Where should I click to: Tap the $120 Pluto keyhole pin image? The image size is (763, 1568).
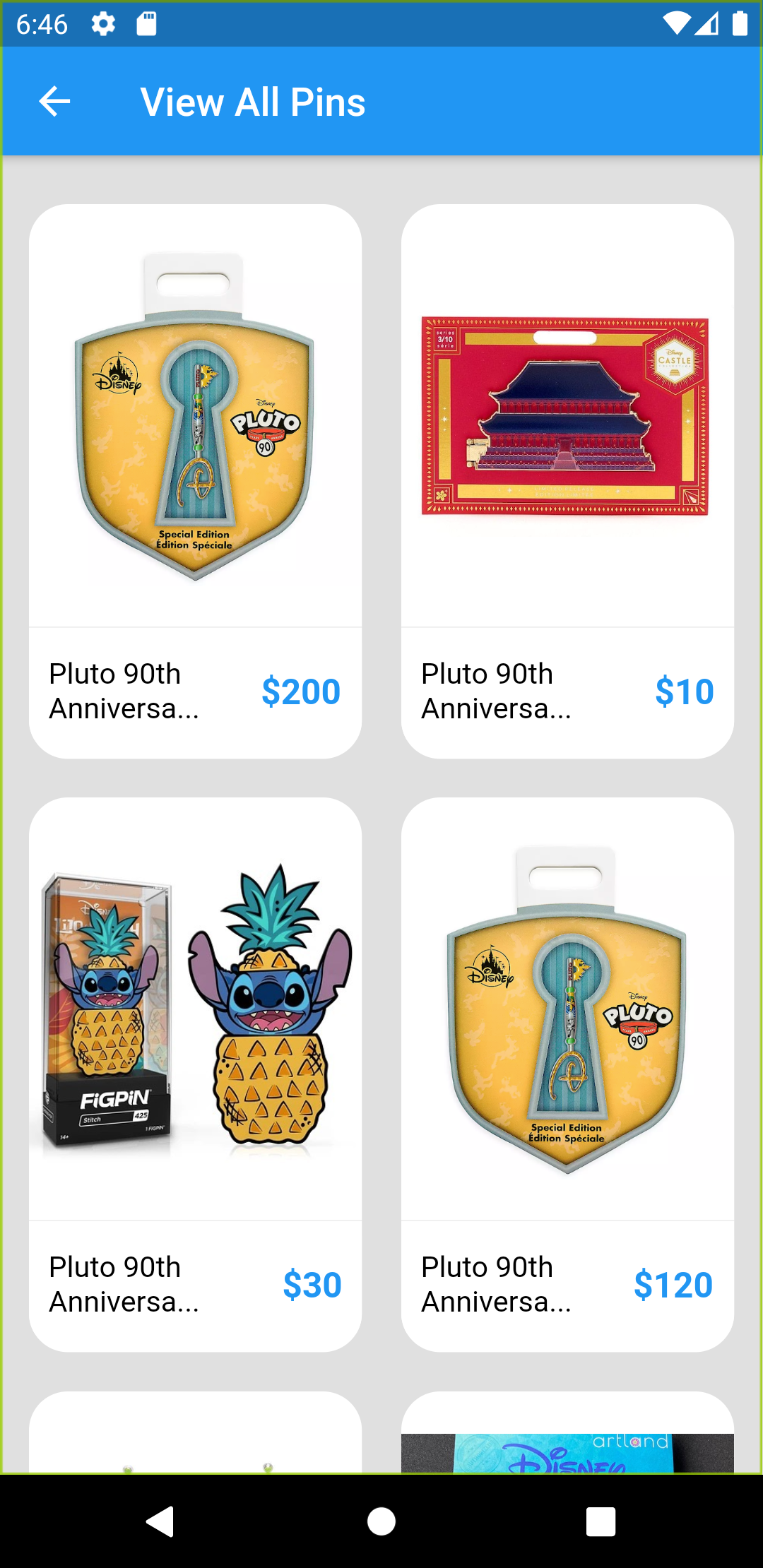[x=567, y=1010]
